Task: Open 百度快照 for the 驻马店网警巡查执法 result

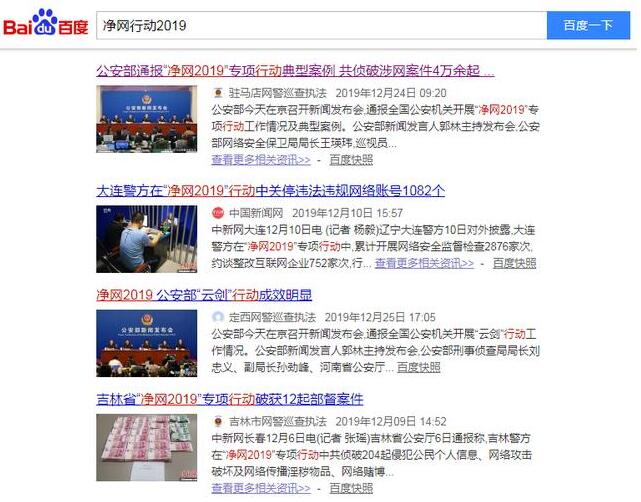Action: (x=351, y=159)
